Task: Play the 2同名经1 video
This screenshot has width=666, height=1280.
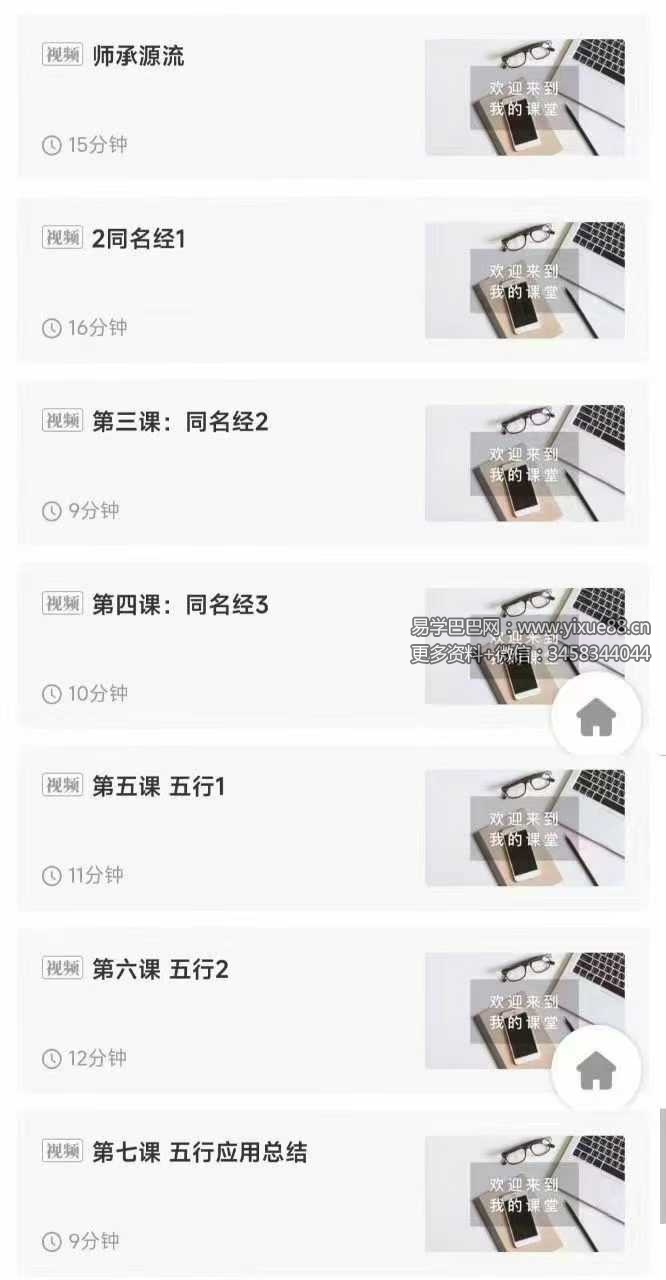Action: point(139,240)
